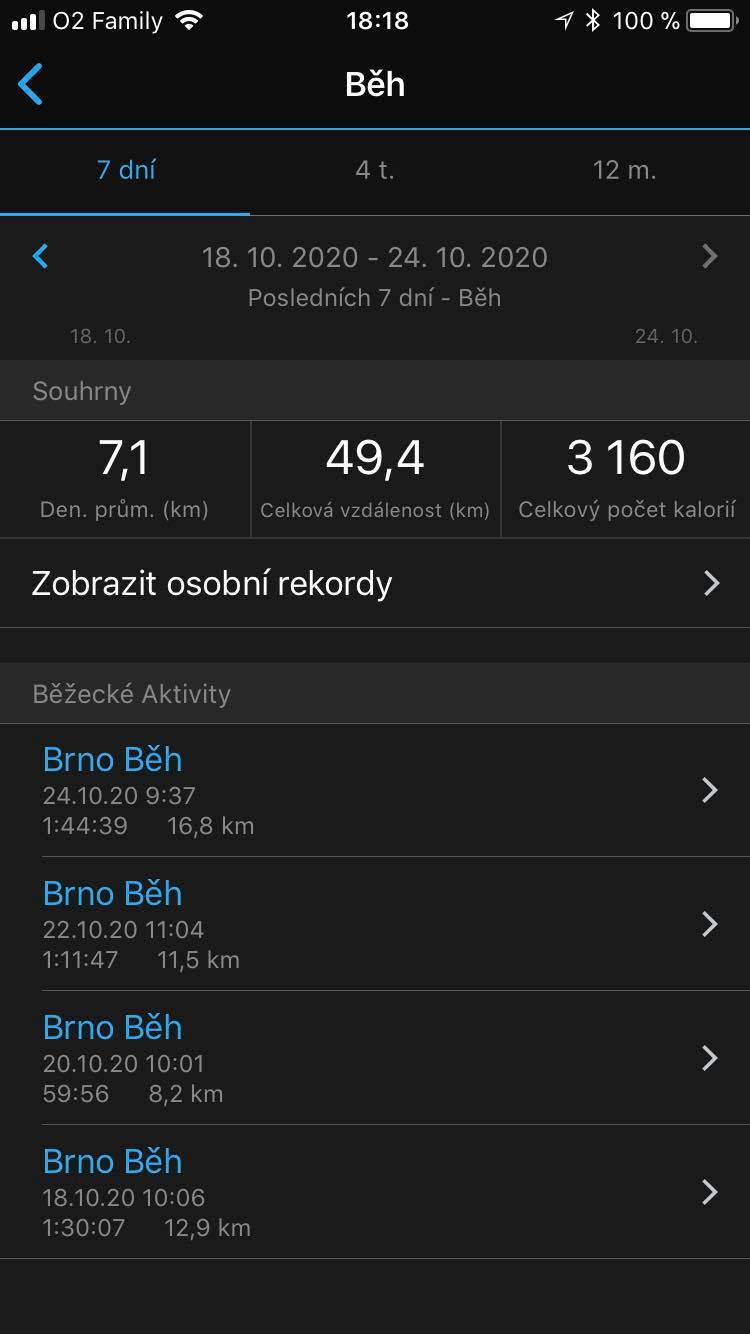Select the 7 dní tab
The height and width of the screenshot is (1334, 750).
(x=125, y=171)
